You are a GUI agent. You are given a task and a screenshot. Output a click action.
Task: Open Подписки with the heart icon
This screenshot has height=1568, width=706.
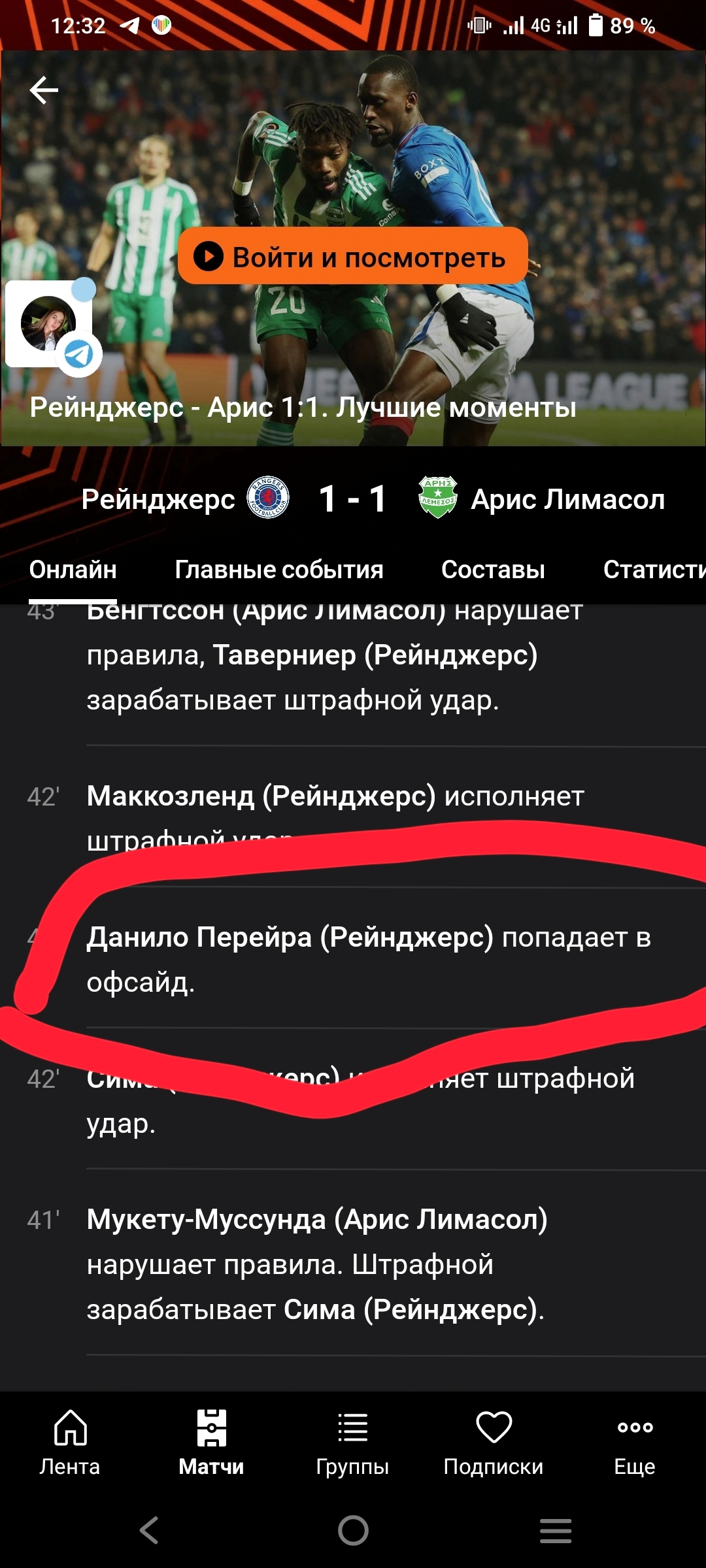pos(494,1443)
